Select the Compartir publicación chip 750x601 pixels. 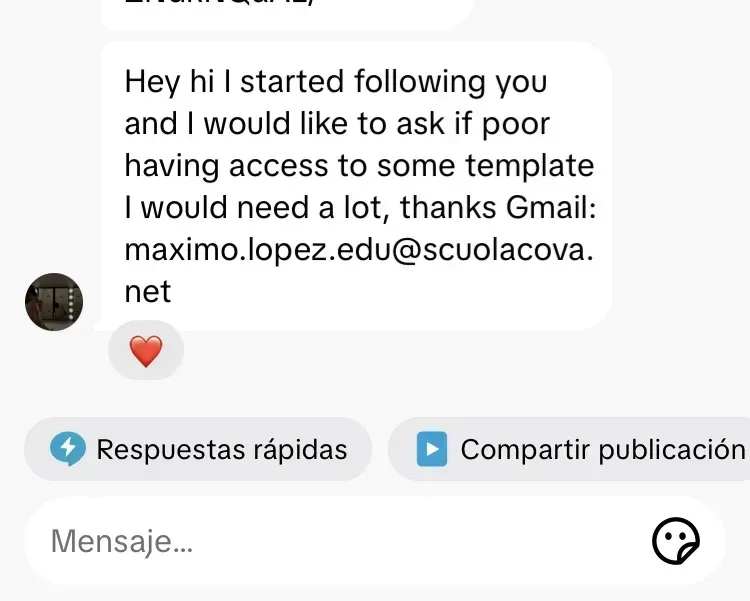pos(580,450)
